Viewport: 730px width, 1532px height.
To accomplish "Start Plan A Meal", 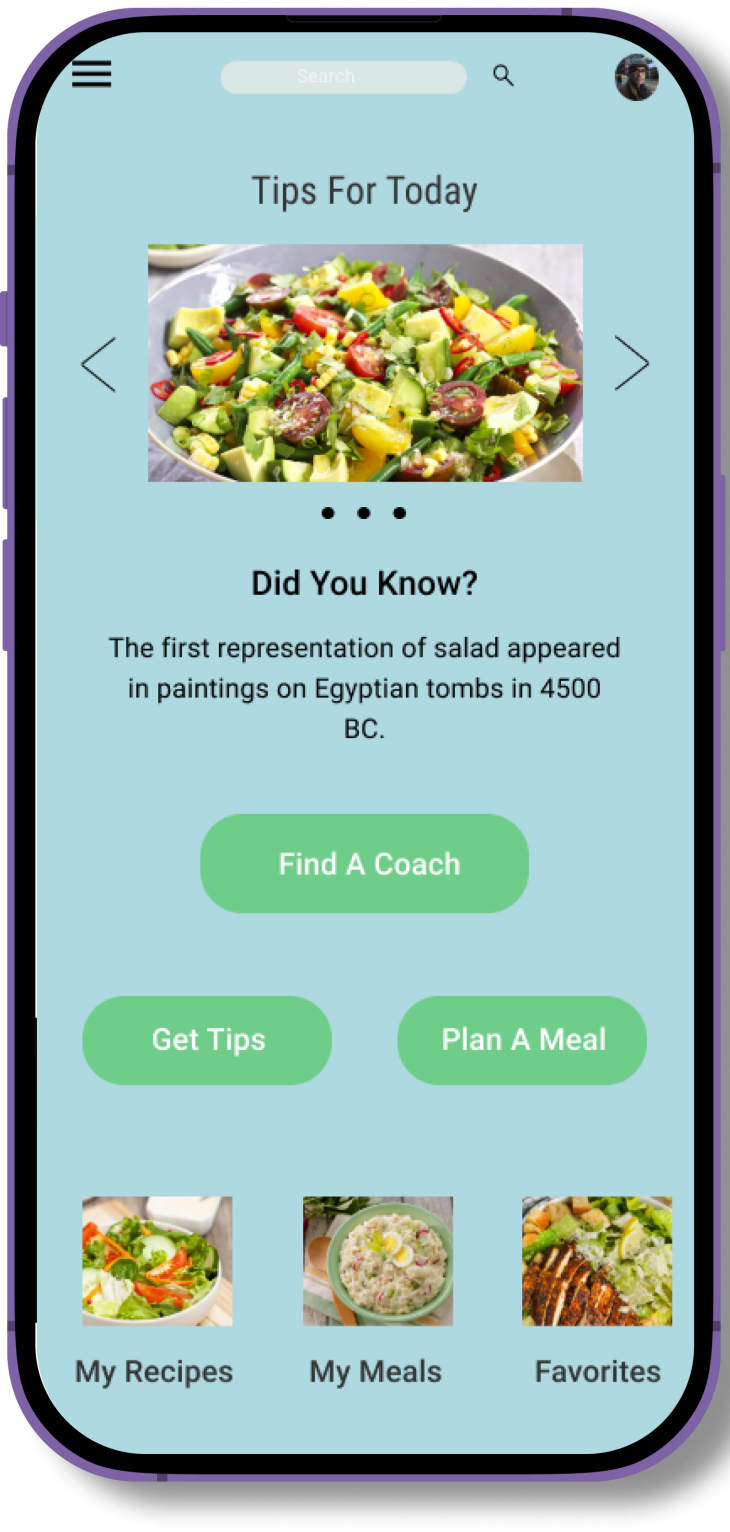I will (522, 1040).
